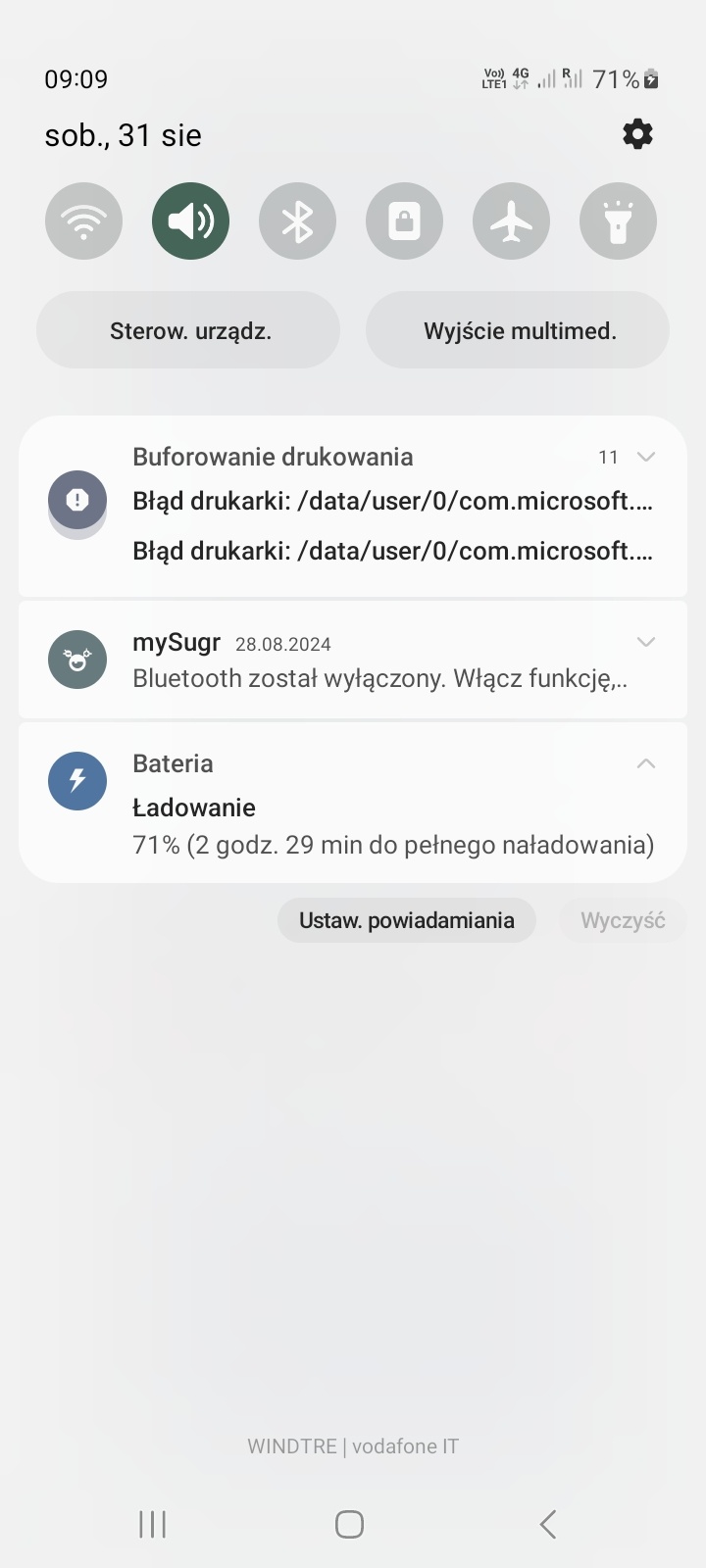Turn on the flashlight
706x1568 pixels.
pos(618,221)
